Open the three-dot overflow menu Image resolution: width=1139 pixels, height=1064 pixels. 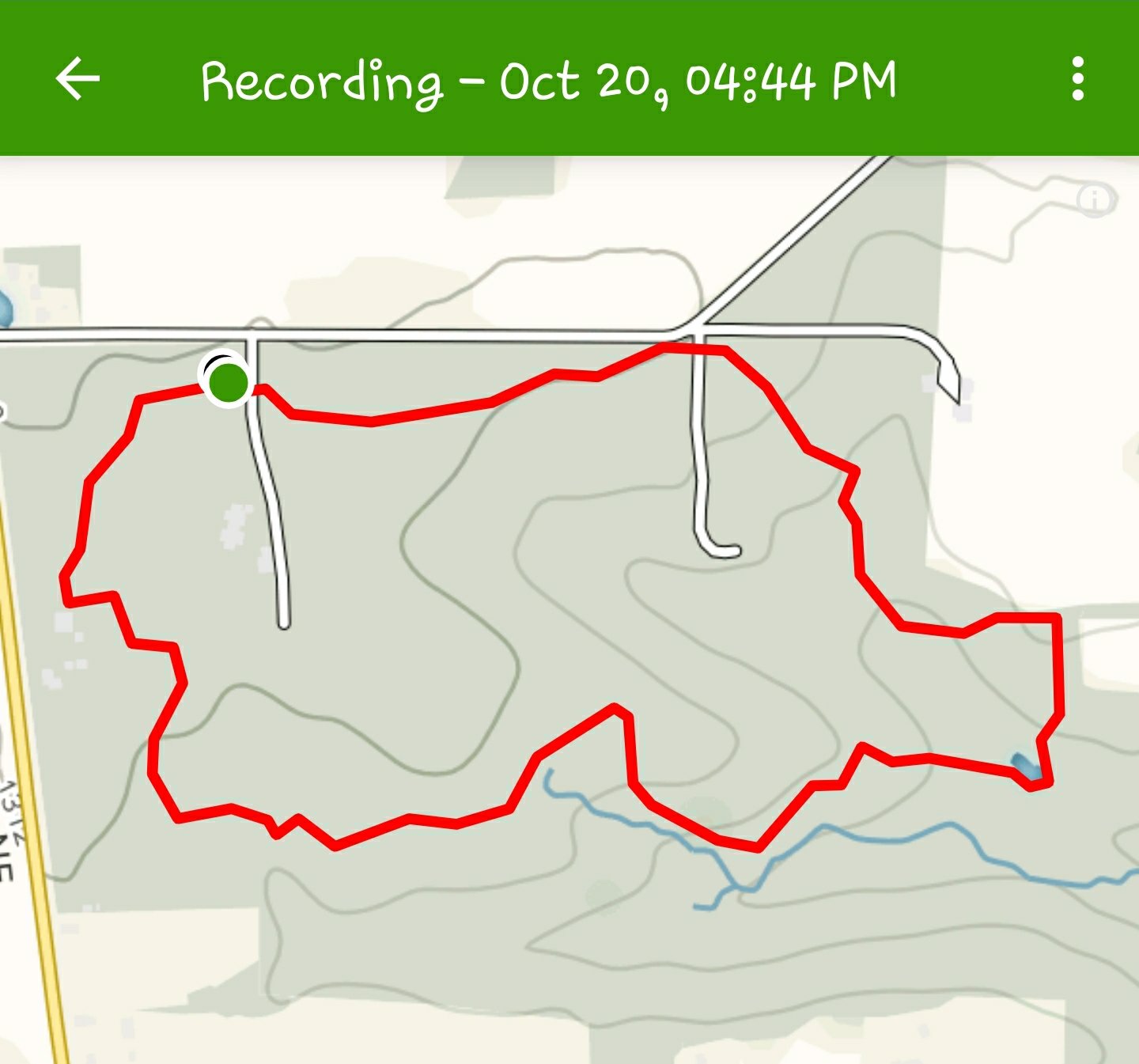point(1077,78)
